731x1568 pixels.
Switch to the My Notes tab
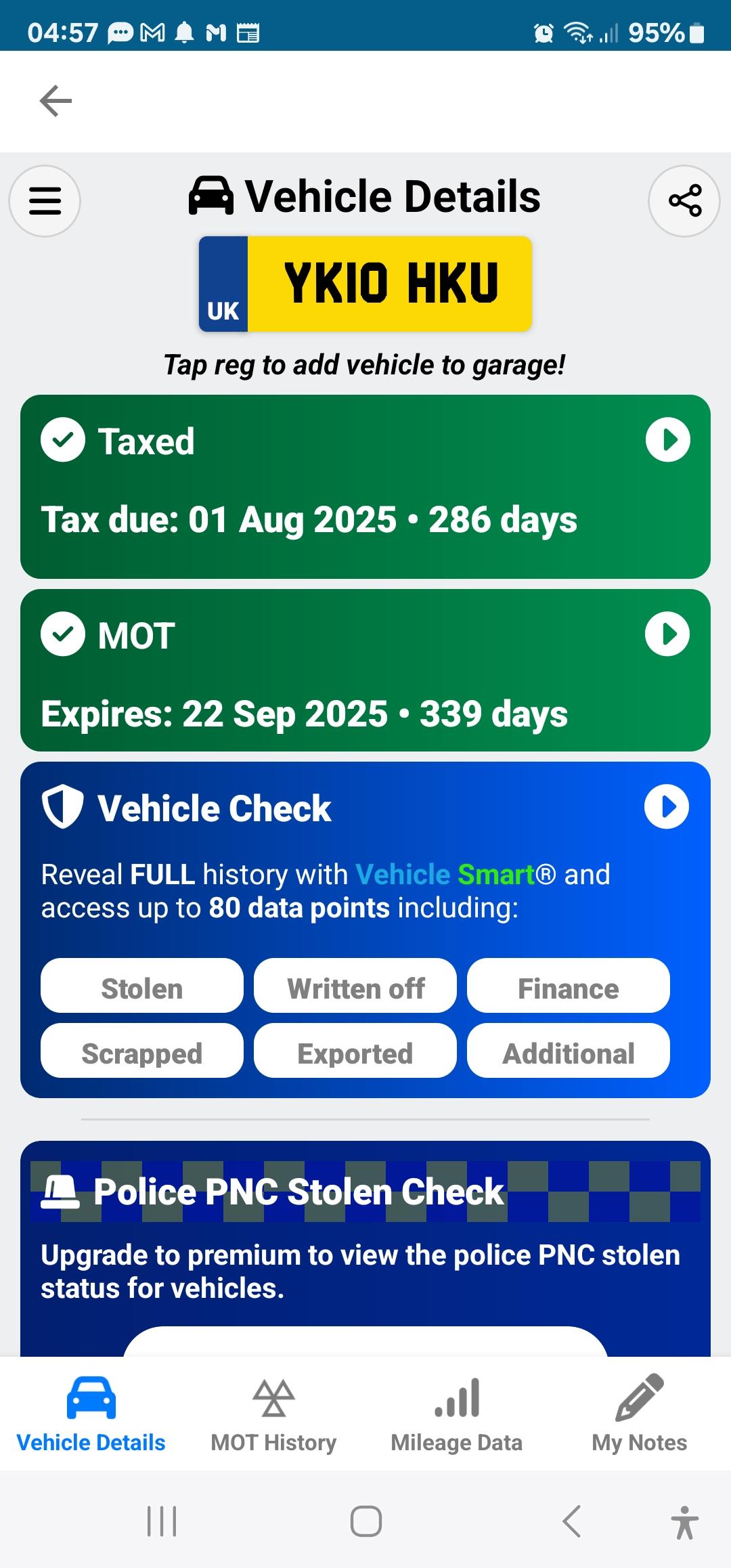pyautogui.click(x=639, y=1415)
